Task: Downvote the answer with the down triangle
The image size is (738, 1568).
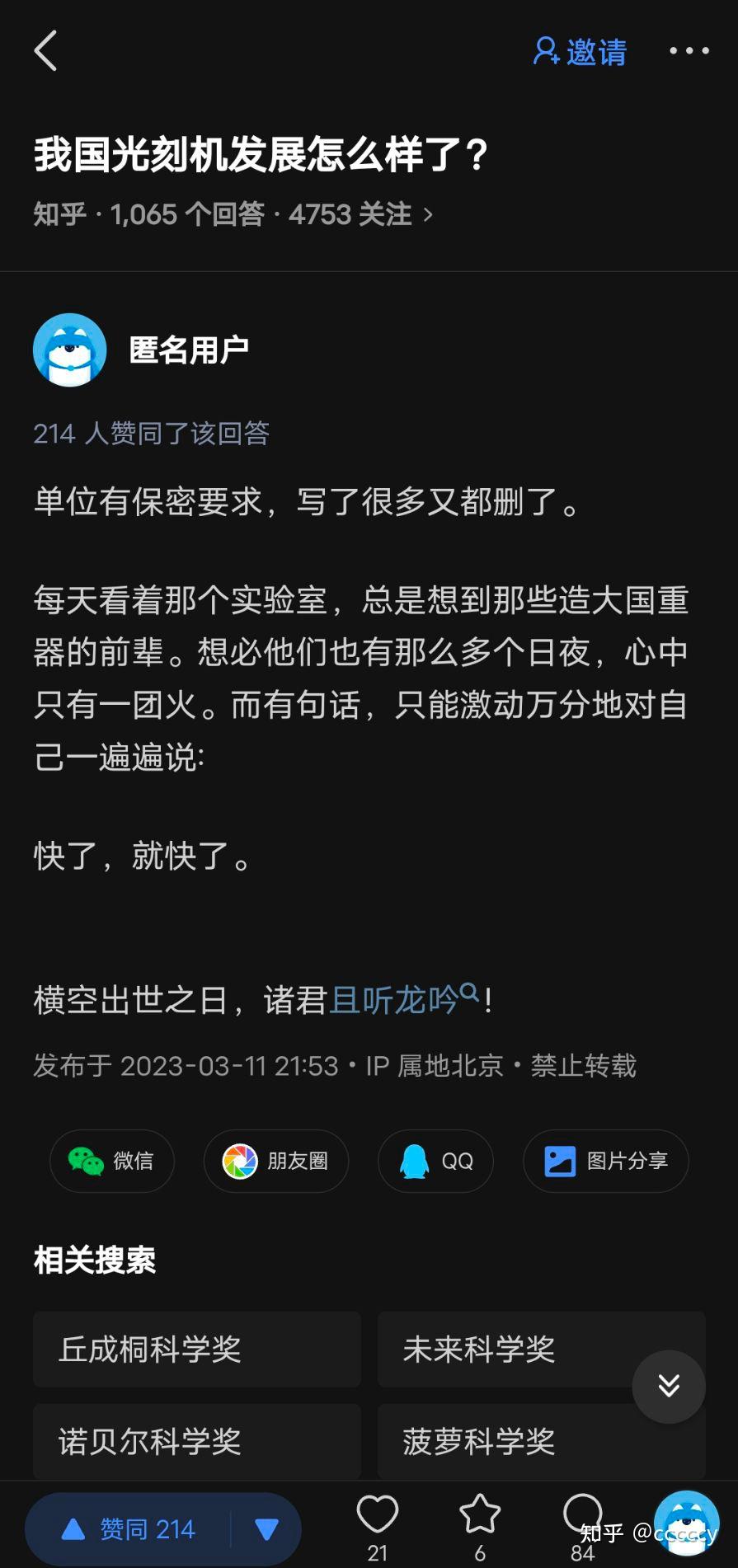Action: point(266,1529)
